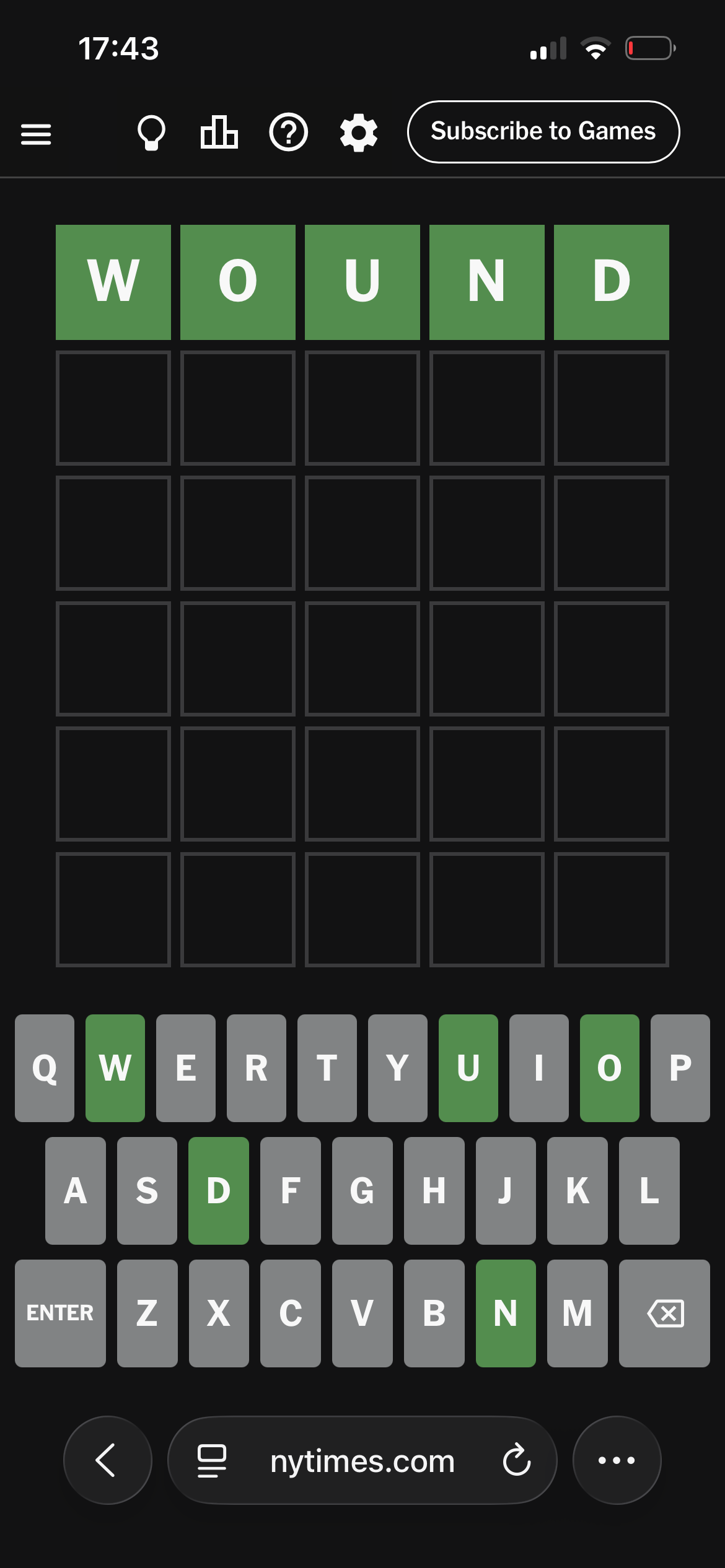Reload the nytimes.com page

click(516, 1460)
